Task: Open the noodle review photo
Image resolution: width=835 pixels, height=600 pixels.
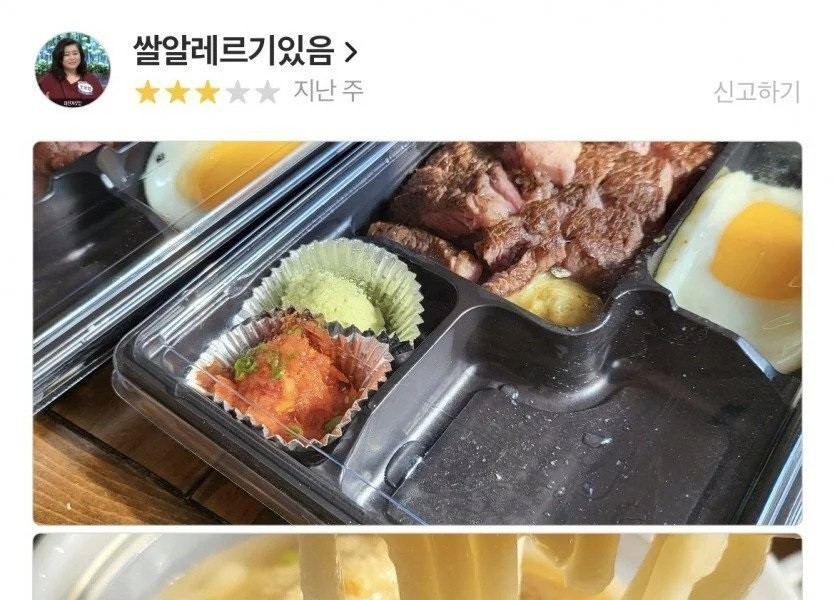Action: [x=417, y=567]
